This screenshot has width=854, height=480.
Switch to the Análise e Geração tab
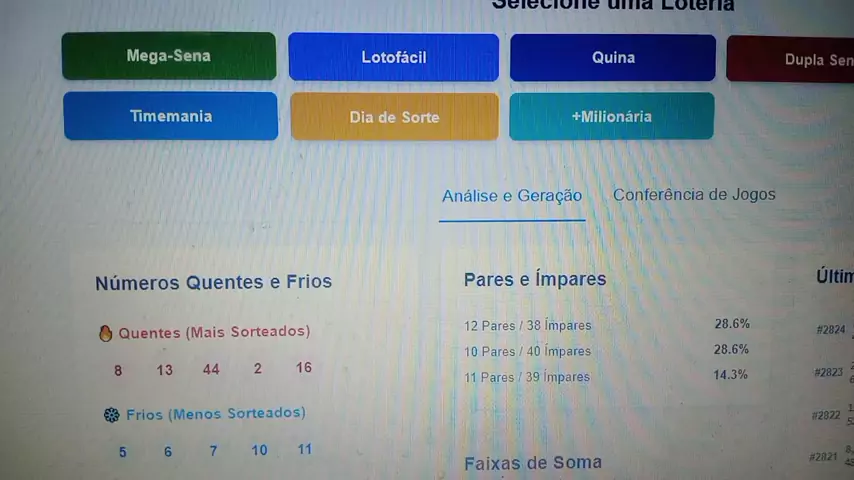(x=512, y=196)
